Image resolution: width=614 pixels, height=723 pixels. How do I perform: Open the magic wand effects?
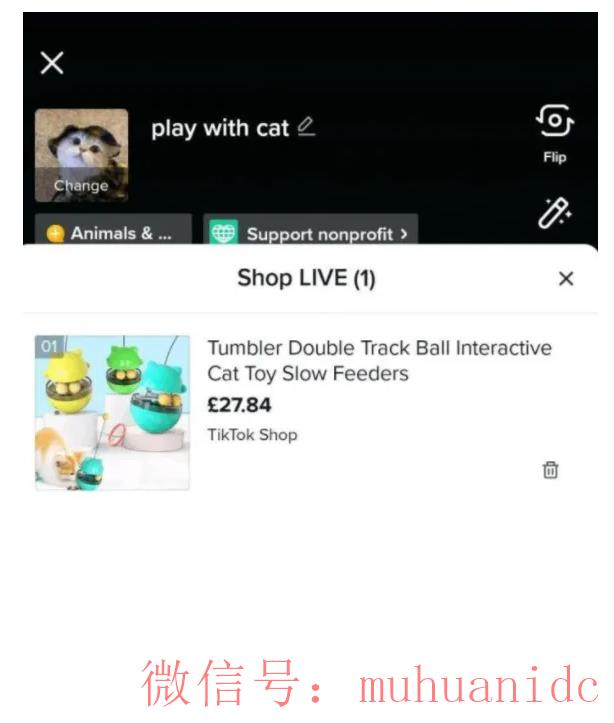pyautogui.click(x=555, y=213)
